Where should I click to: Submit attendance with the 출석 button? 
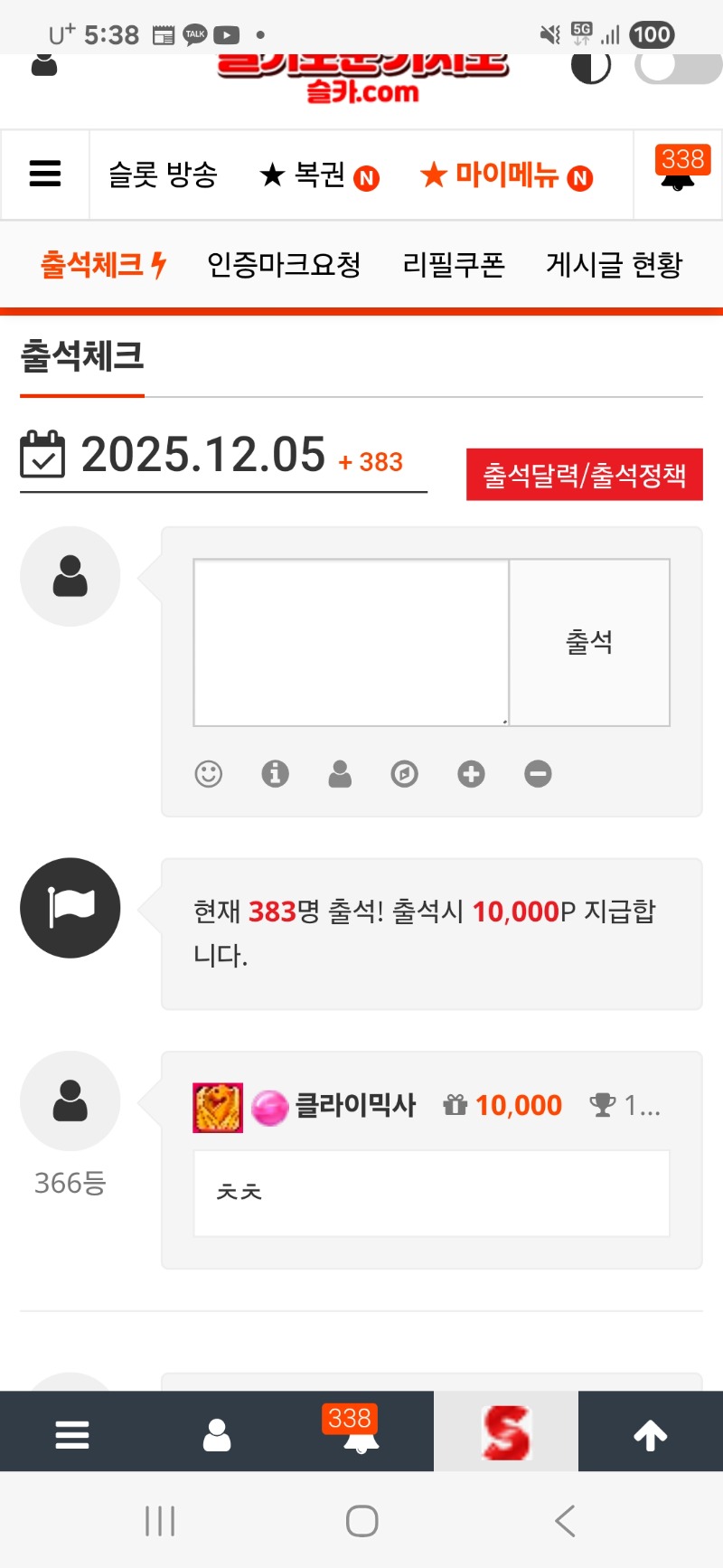589,642
